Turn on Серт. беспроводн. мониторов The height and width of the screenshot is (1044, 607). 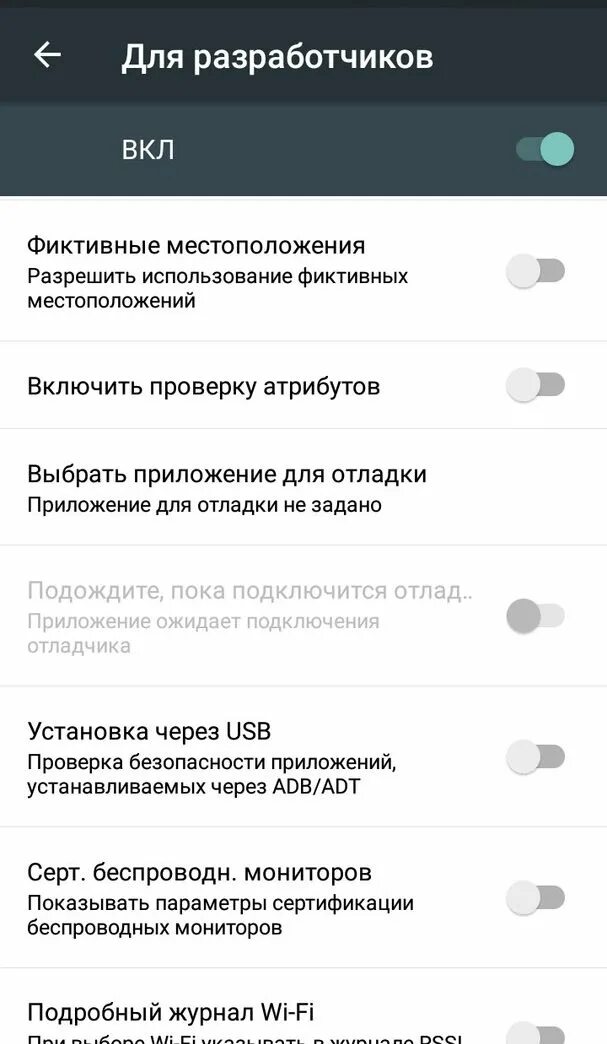[536, 898]
